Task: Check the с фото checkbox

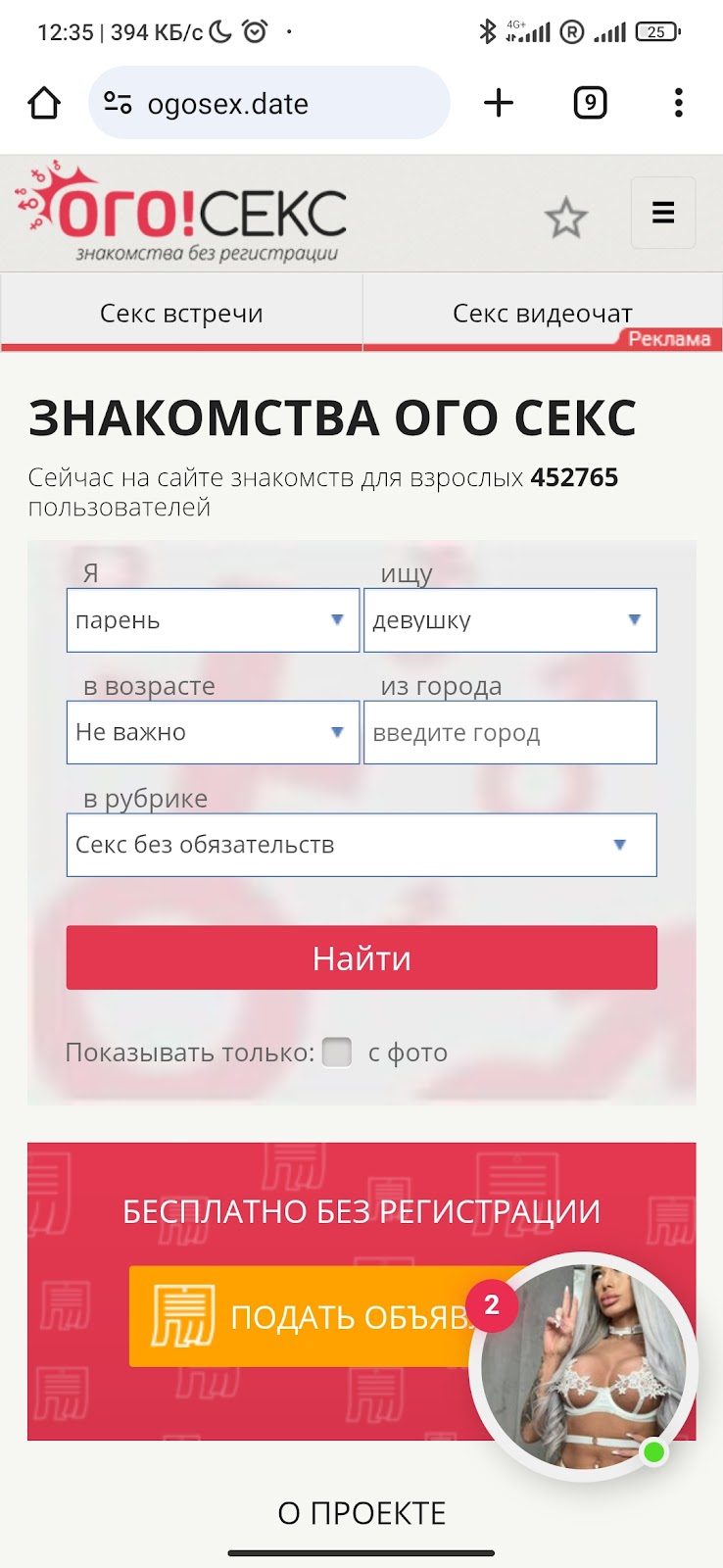Action: [x=337, y=1052]
